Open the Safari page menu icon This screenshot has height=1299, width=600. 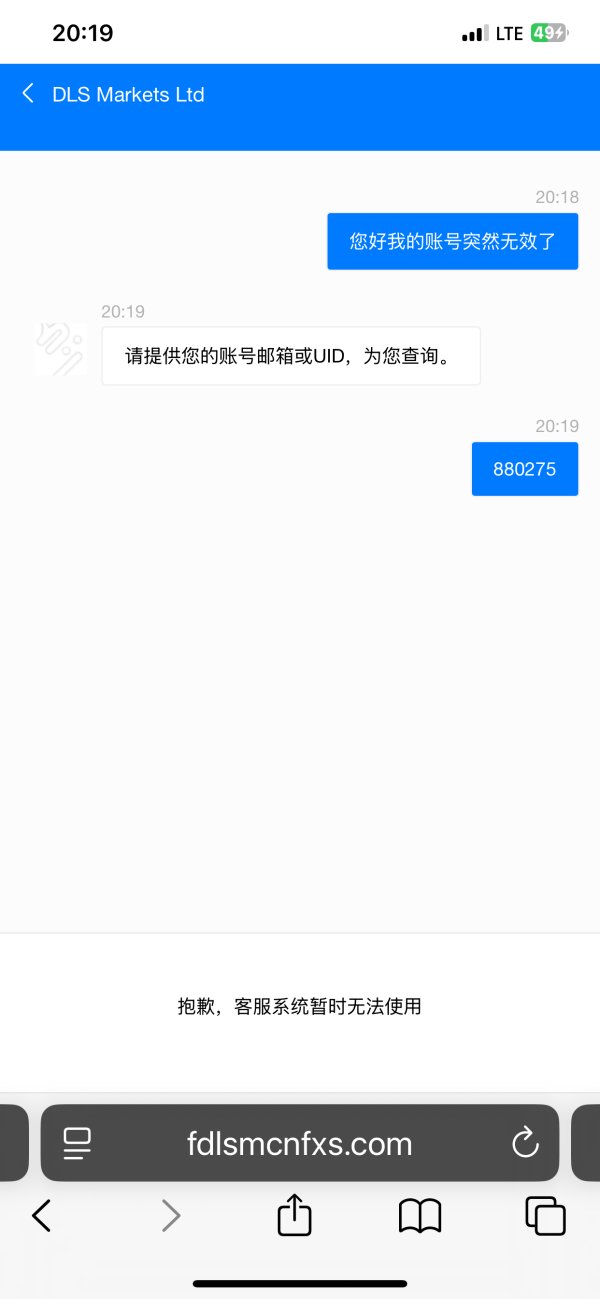pyautogui.click(x=77, y=1143)
